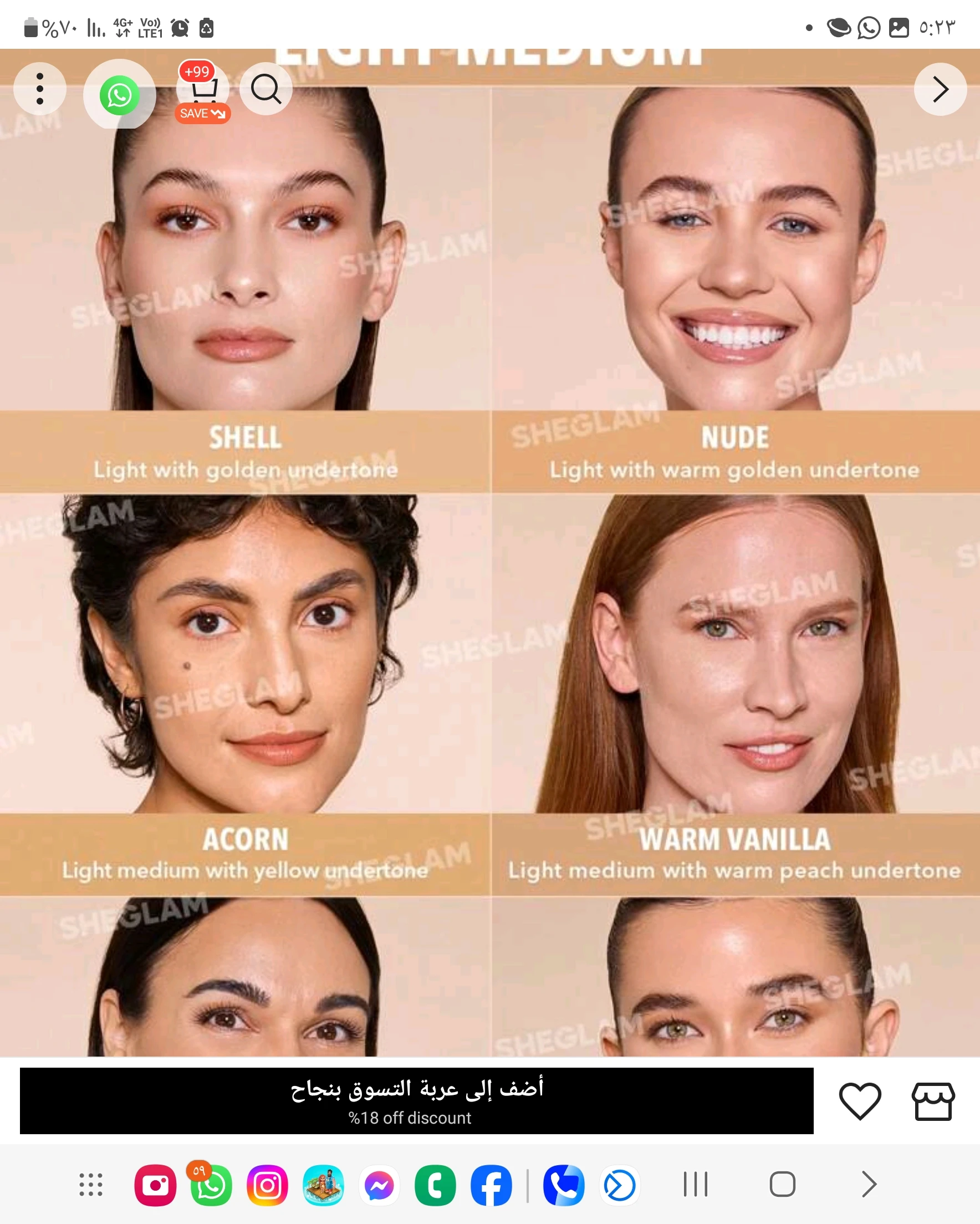Open the shopping cart with +99 items
Image resolution: width=980 pixels, height=1224 pixels.
coord(203,89)
